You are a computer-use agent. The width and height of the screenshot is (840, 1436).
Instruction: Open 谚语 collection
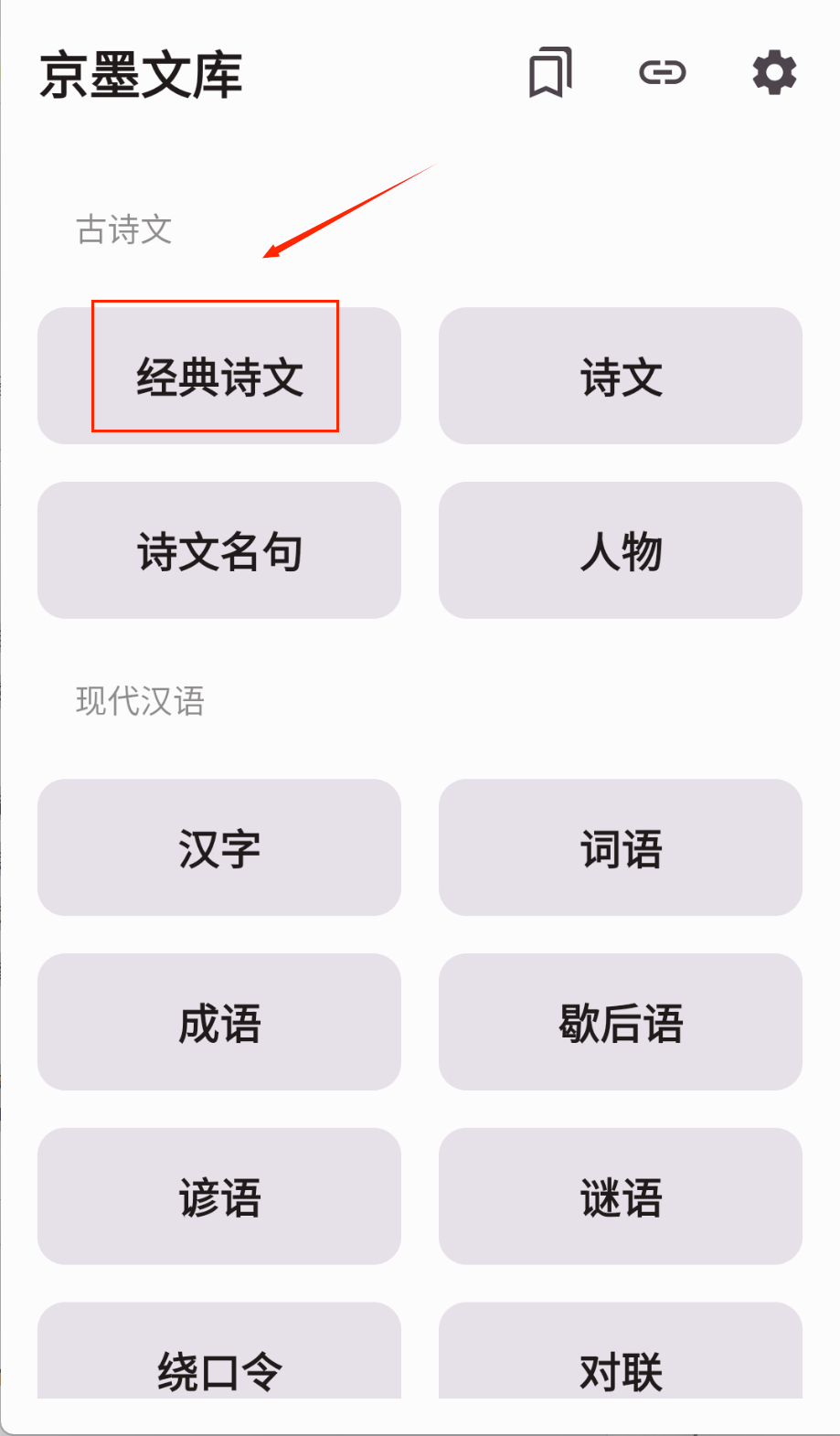(219, 1197)
